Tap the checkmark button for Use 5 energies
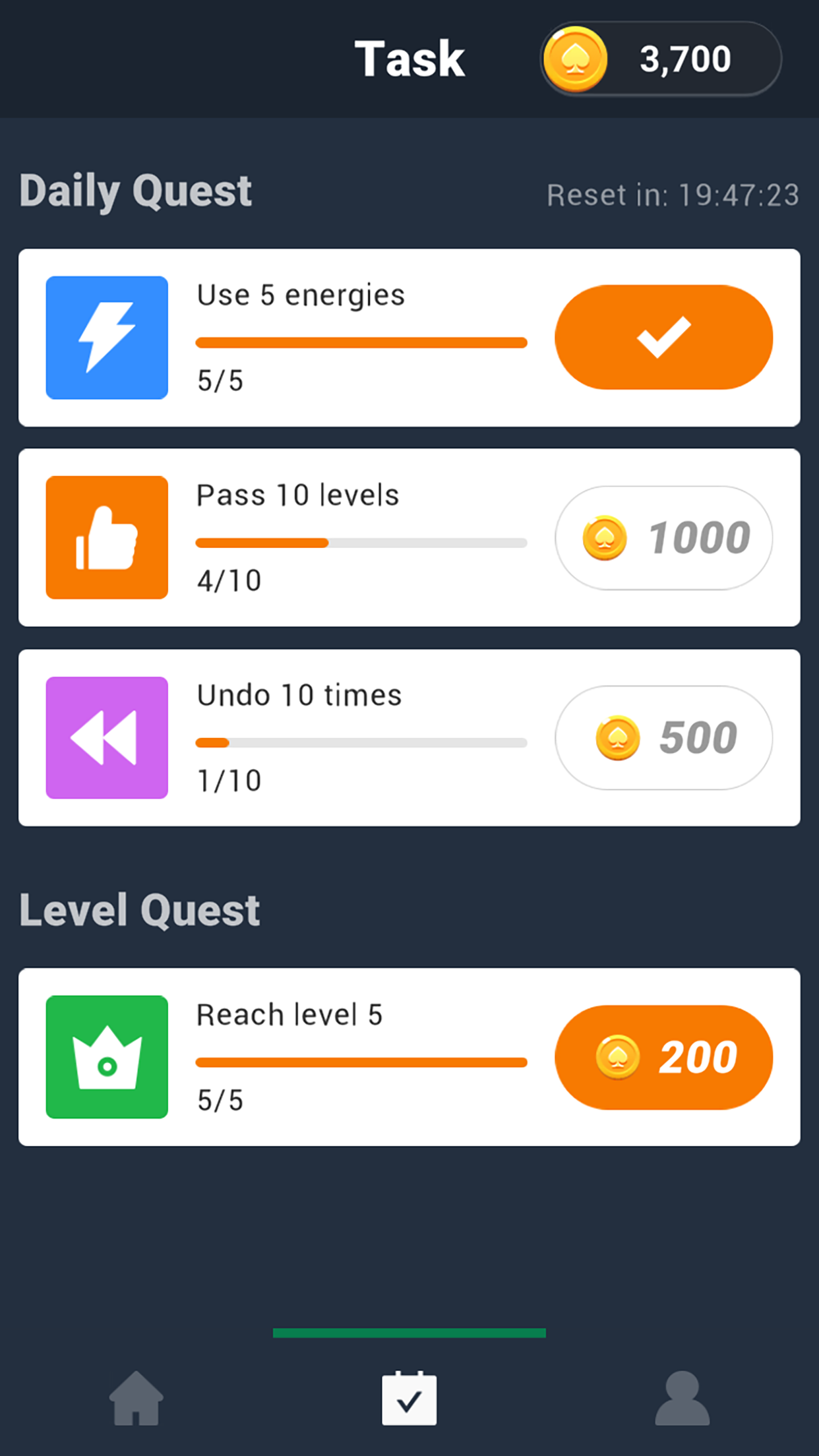Viewport: 819px width, 1456px height. tap(663, 337)
